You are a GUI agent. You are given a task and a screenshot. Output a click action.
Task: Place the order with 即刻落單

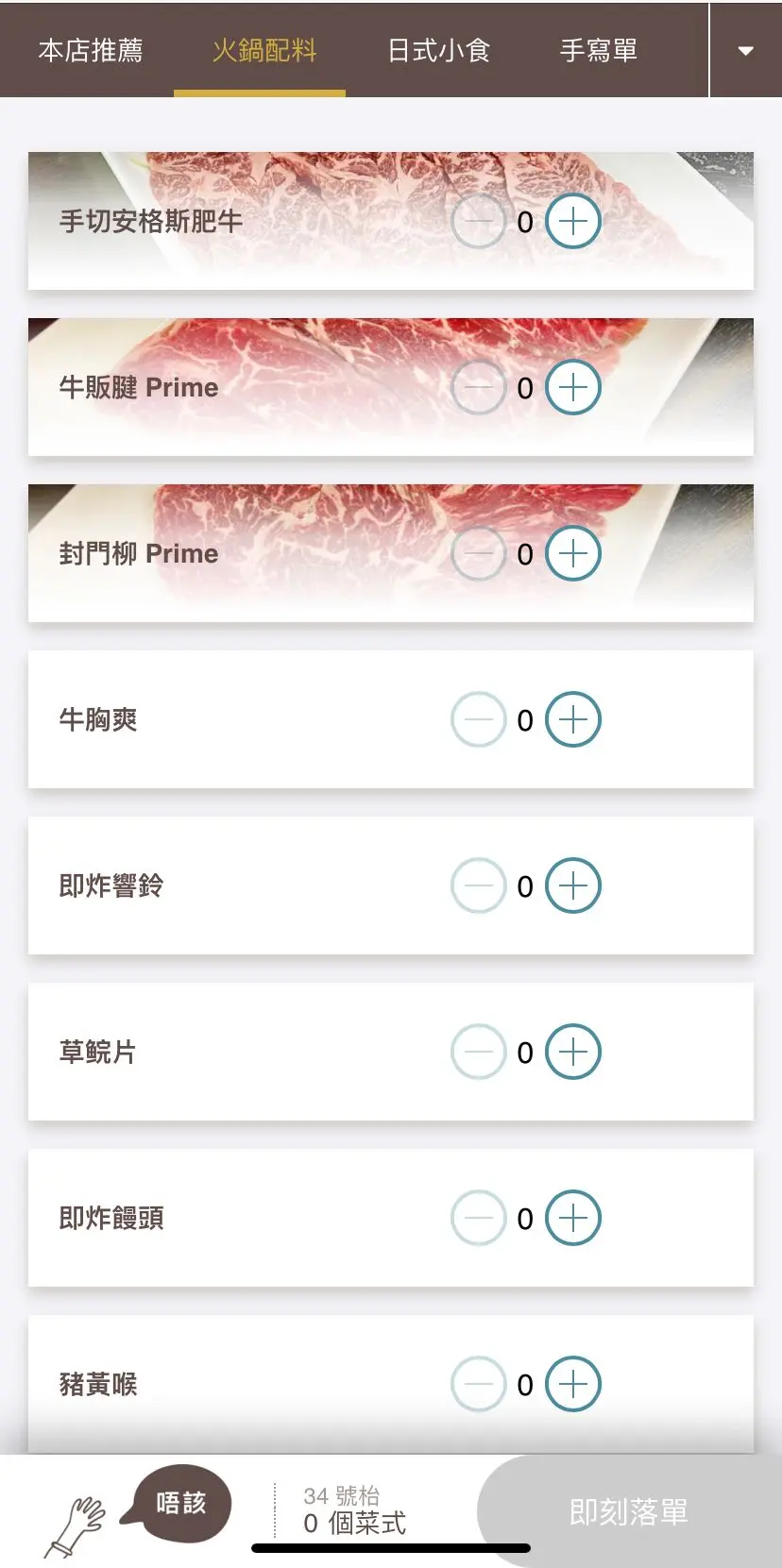click(629, 1511)
